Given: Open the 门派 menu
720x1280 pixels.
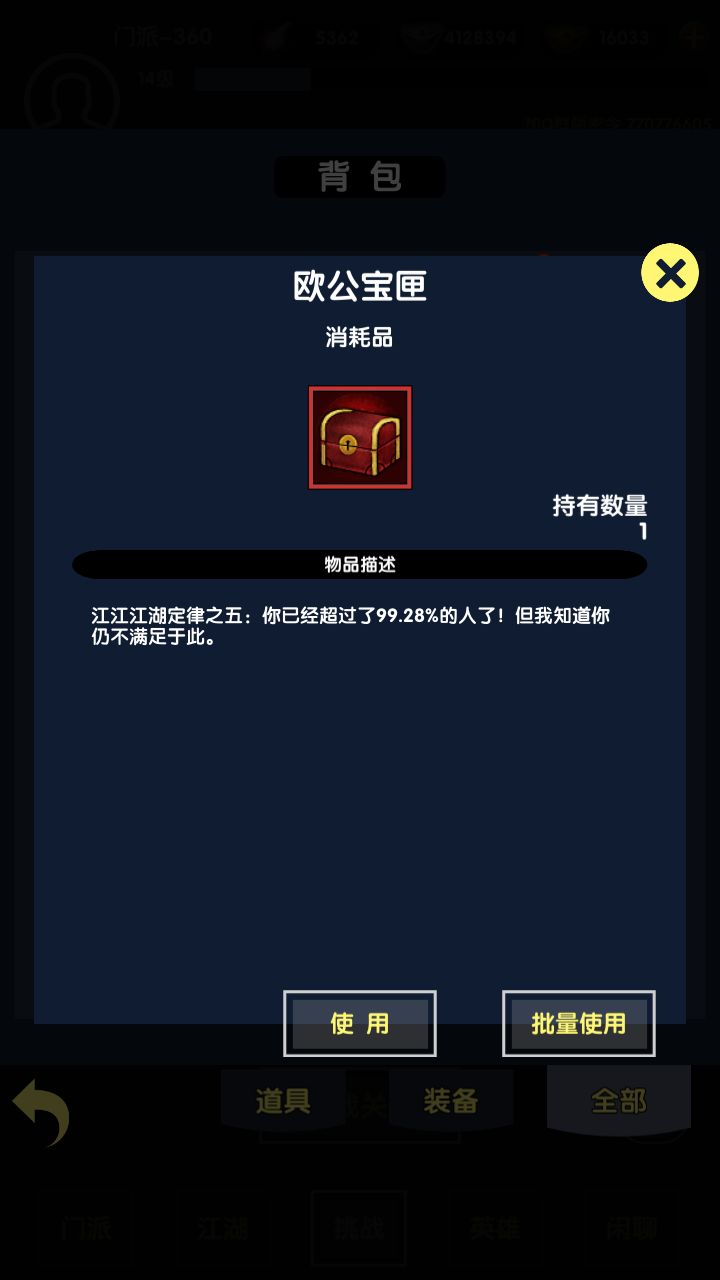Looking at the screenshot, I should (x=86, y=1228).
